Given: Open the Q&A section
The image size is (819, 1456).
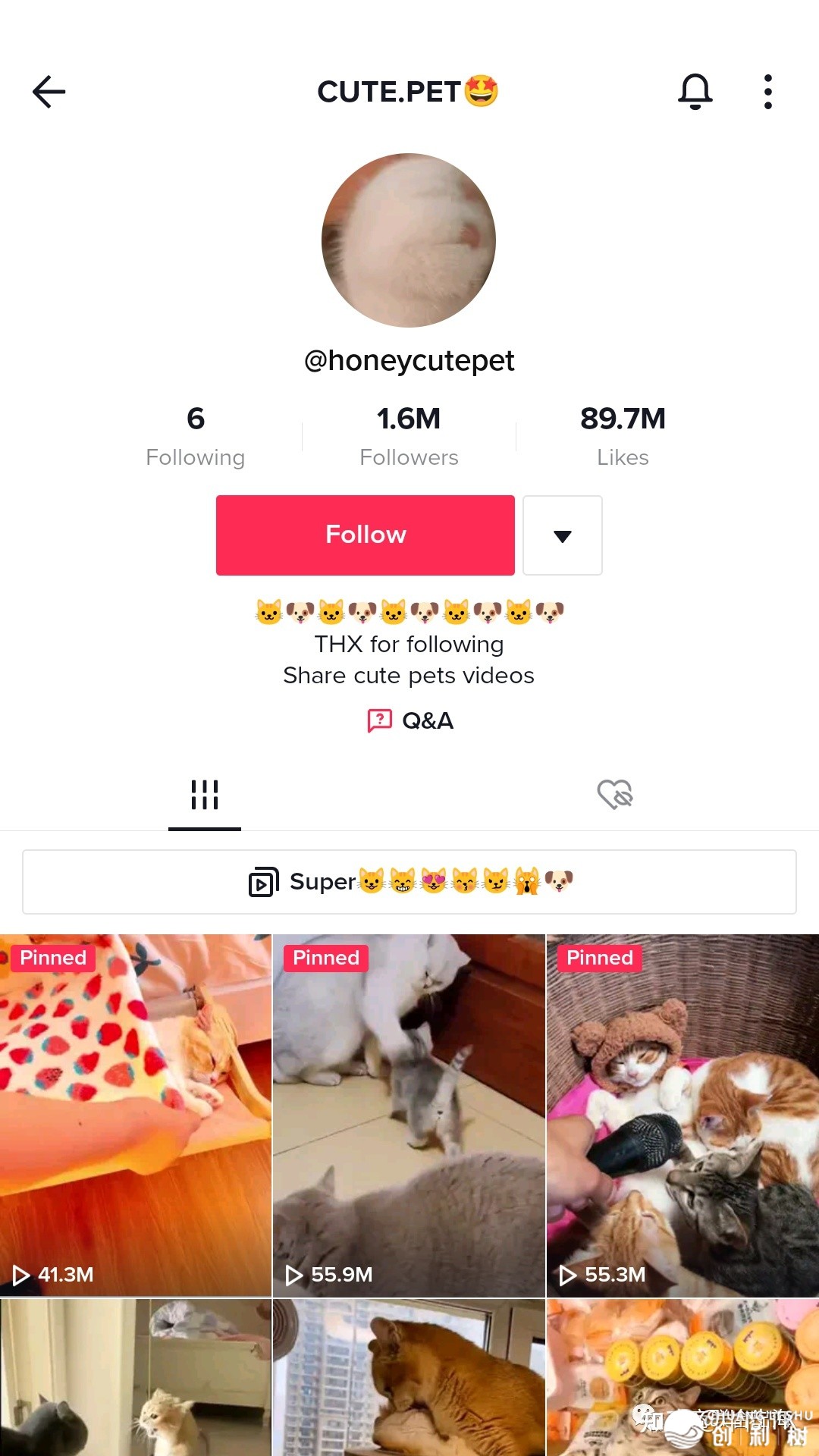Looking at the screenshot, I should tap(409, 720).
